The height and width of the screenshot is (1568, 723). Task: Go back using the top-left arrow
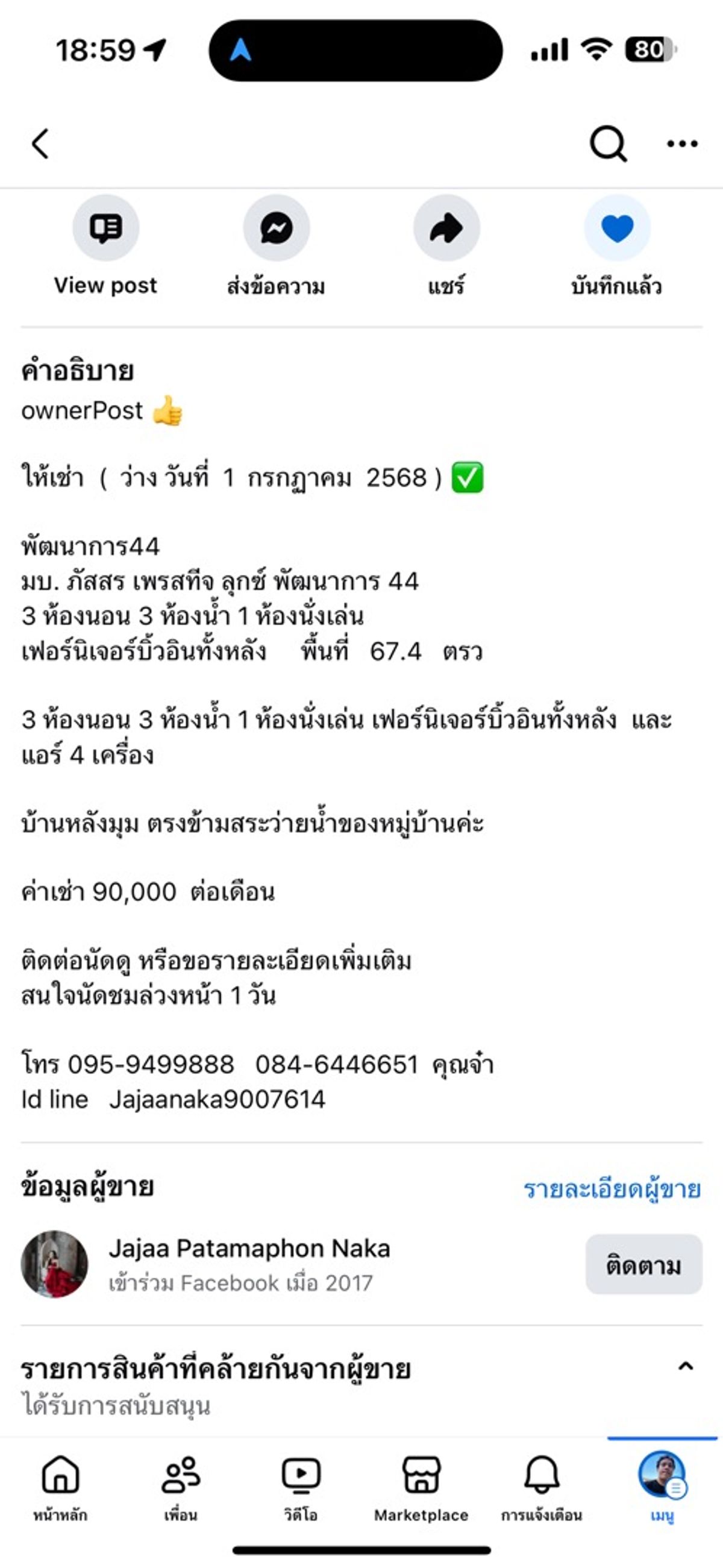[40, 143]
